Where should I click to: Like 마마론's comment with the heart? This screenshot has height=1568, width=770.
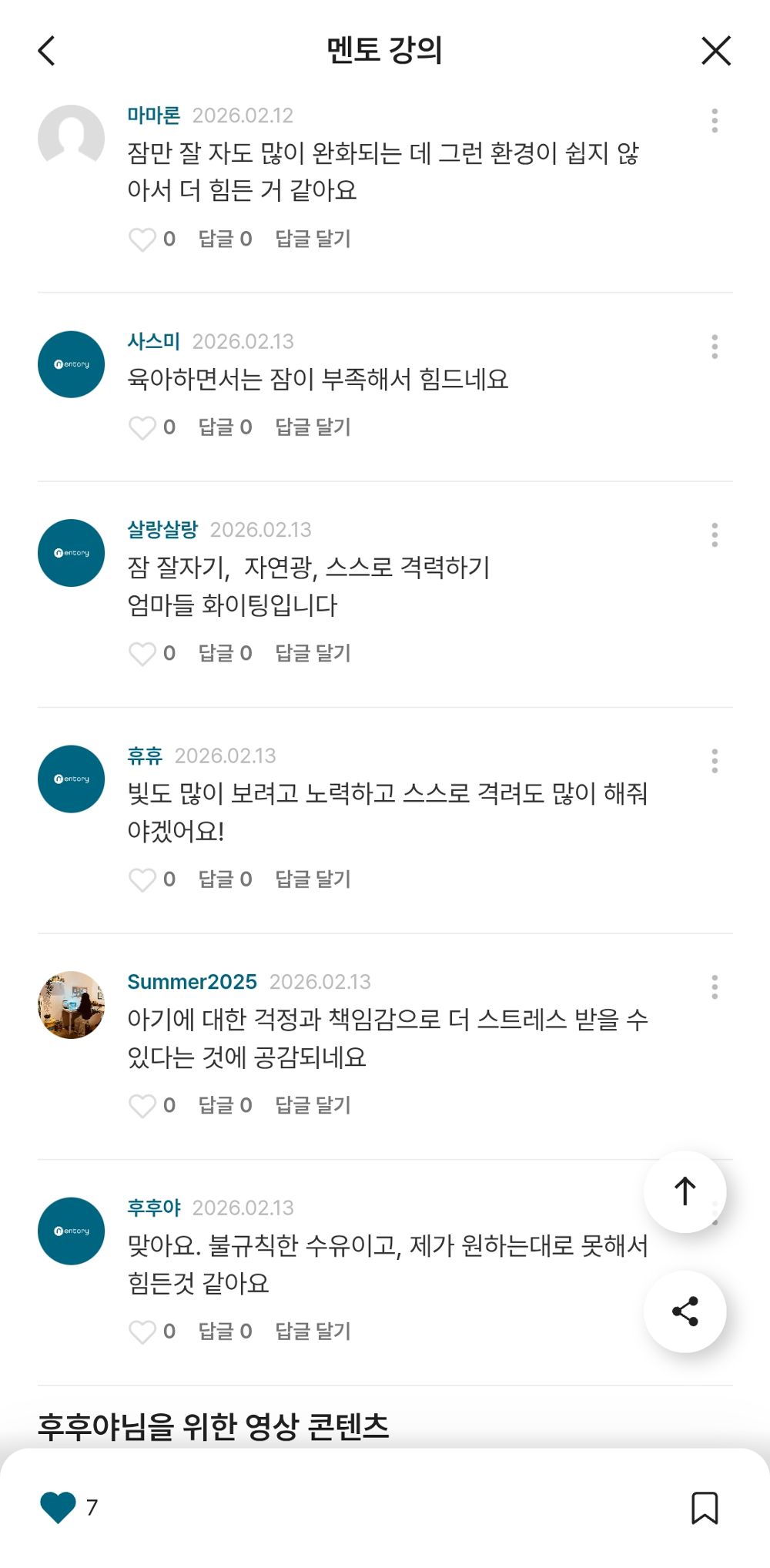pyautogui.click(x=143, y=240)
